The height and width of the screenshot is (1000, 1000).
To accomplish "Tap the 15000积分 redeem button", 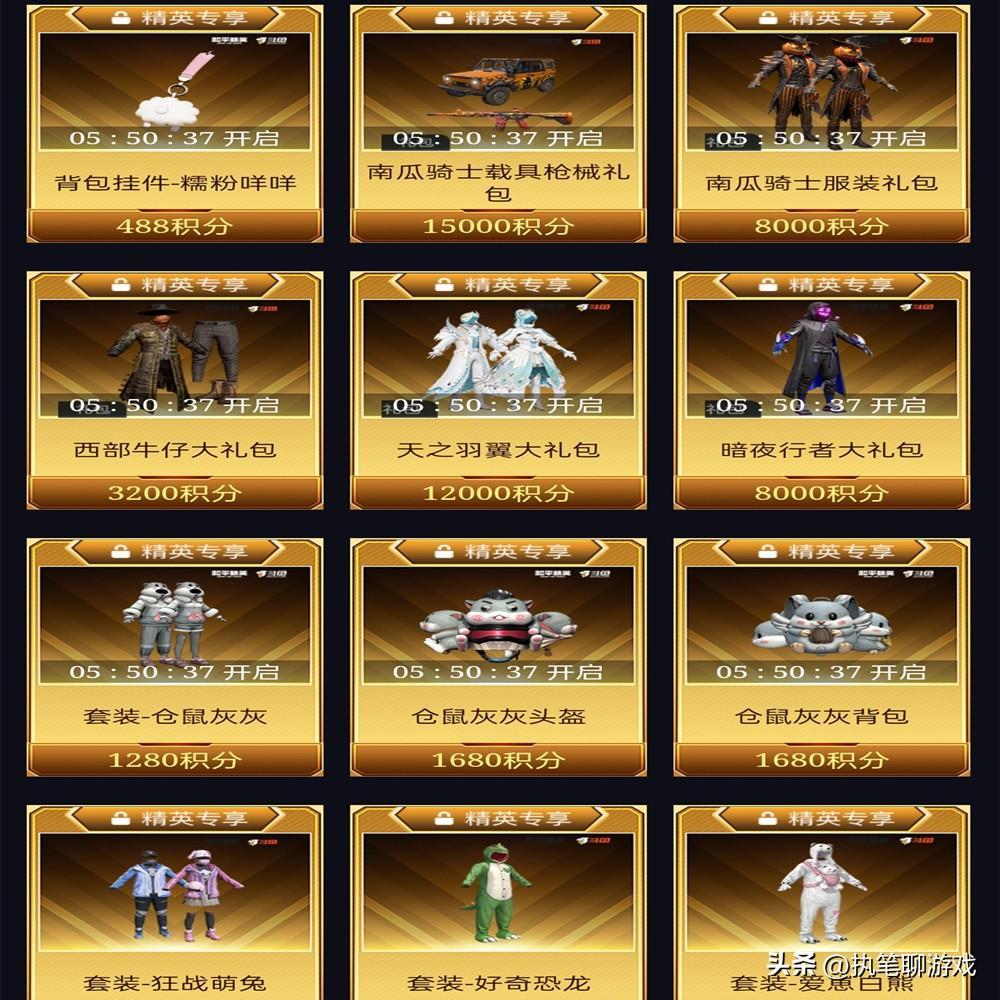I will [498, 226].
